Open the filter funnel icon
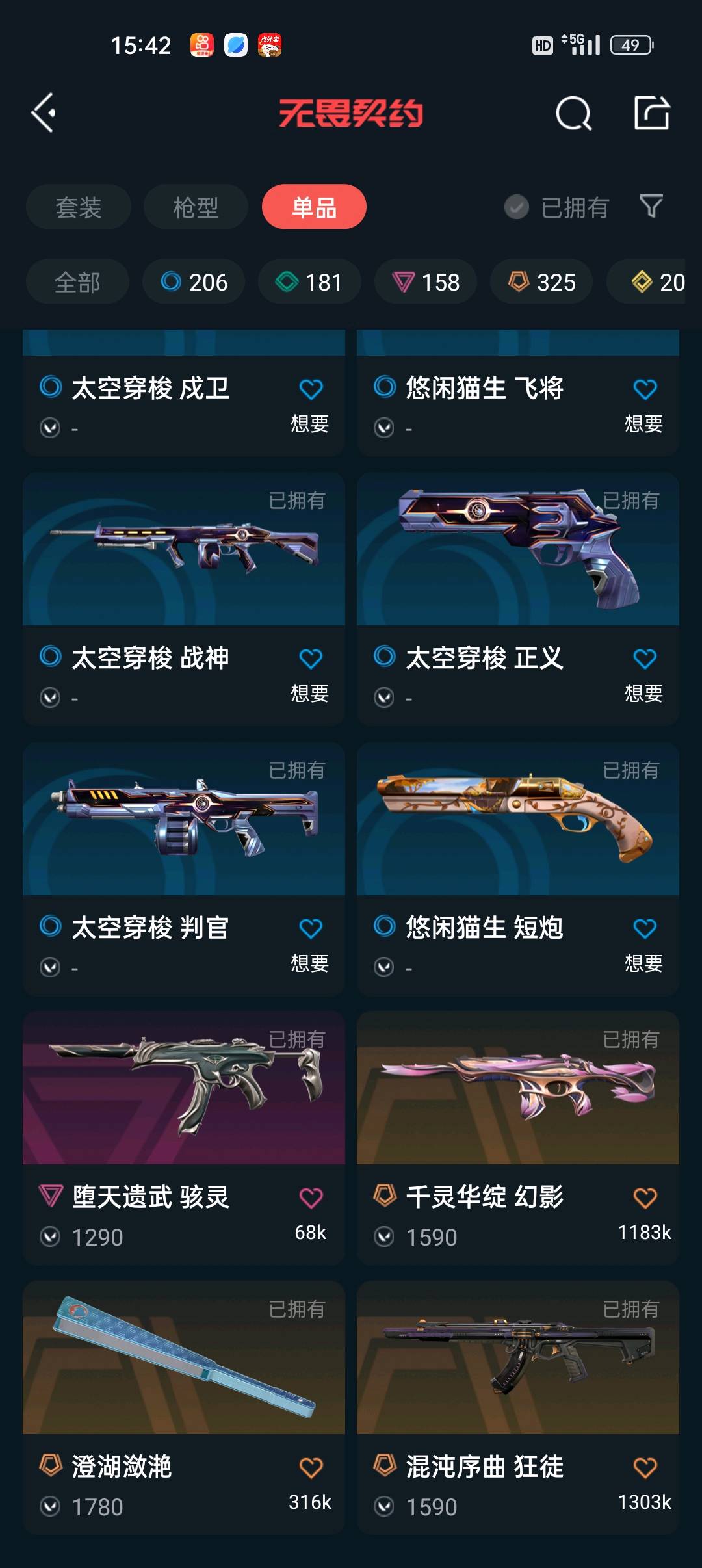This screenshot has width=702, height=1568. click(651, 207)
